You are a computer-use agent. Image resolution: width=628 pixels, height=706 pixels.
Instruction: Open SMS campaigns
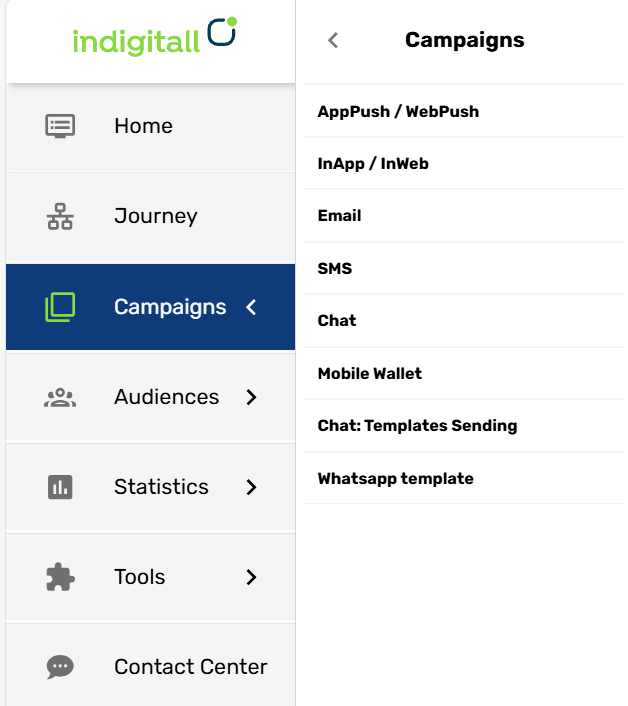[x=335, y=269]
